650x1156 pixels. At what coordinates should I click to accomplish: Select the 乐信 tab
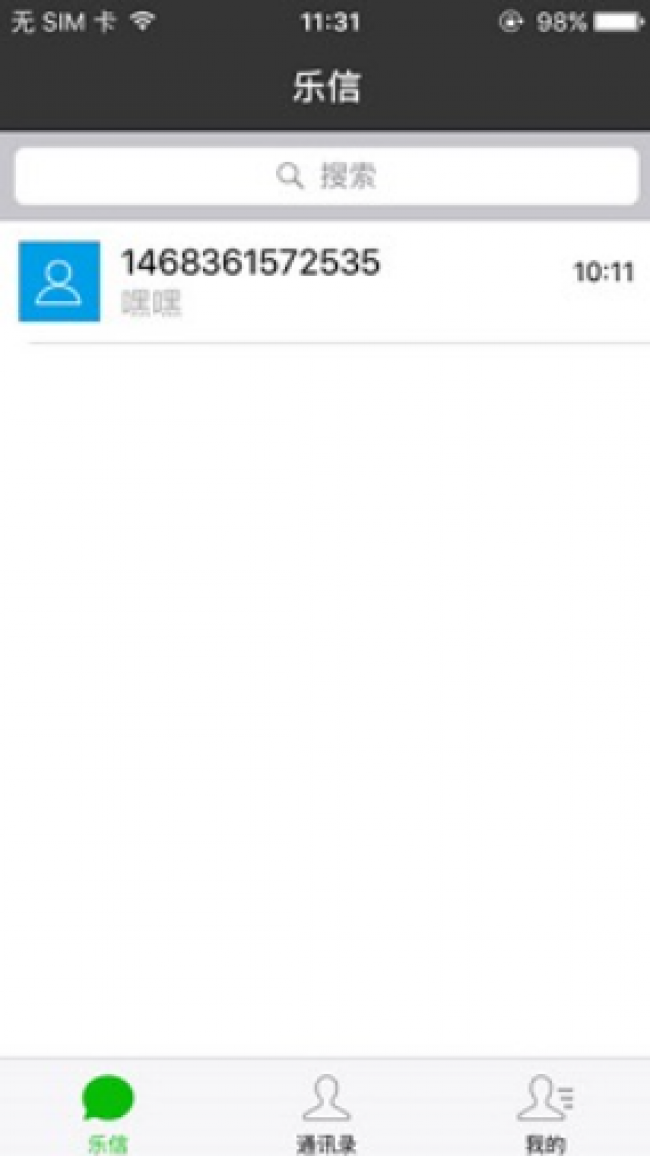(x=107, y=1112)
